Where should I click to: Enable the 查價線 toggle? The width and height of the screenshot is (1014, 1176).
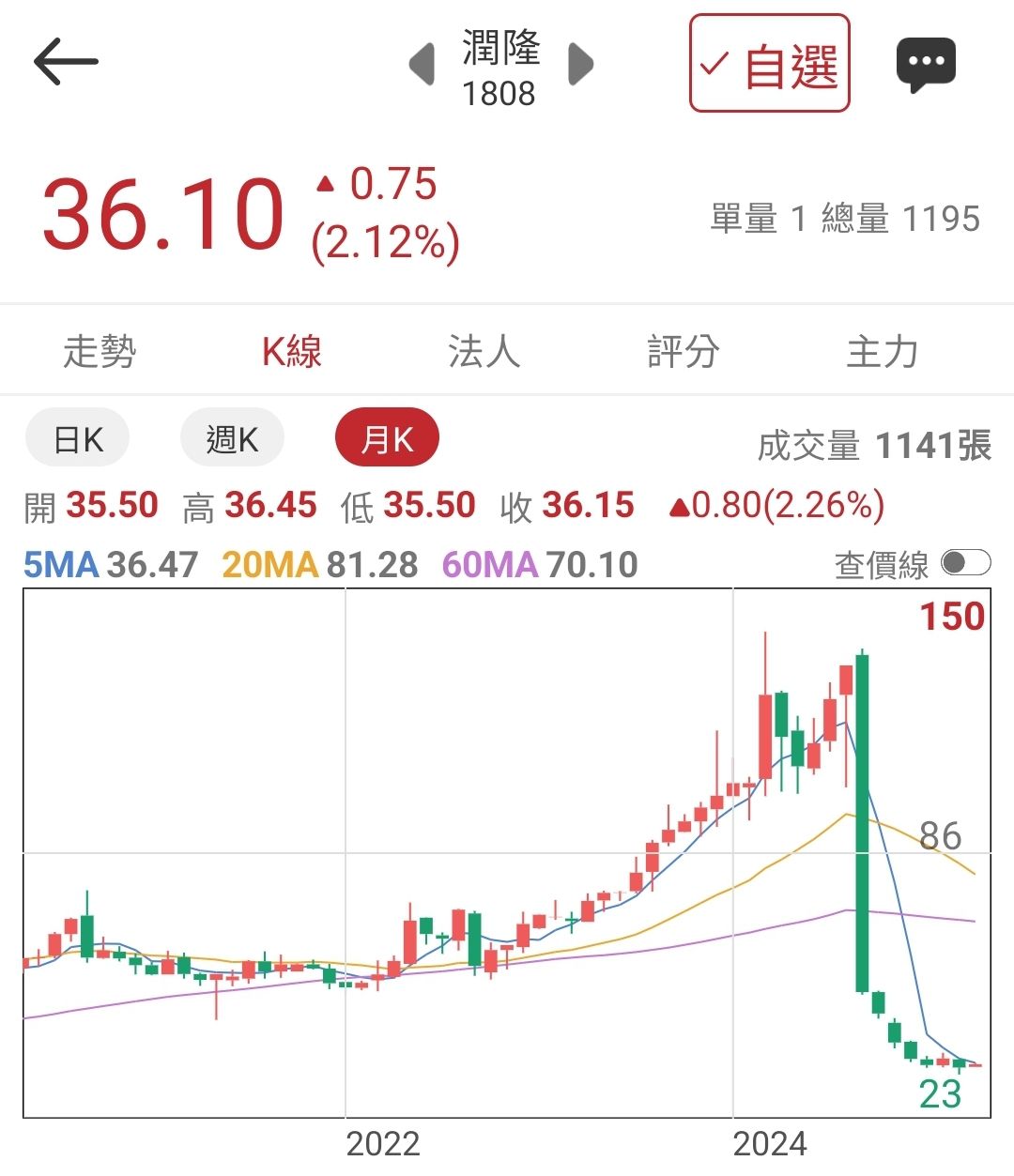click(965, 563)
